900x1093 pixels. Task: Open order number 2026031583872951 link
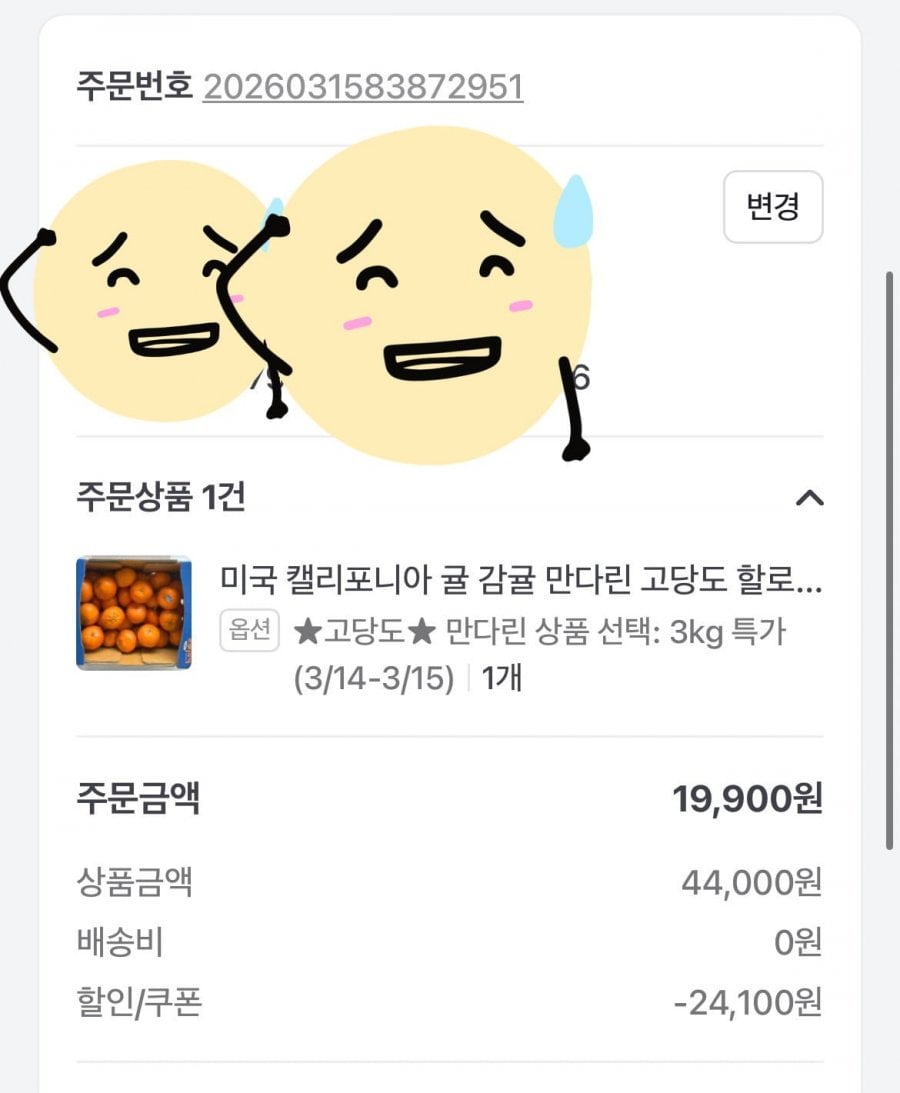(x=363, y=87)
